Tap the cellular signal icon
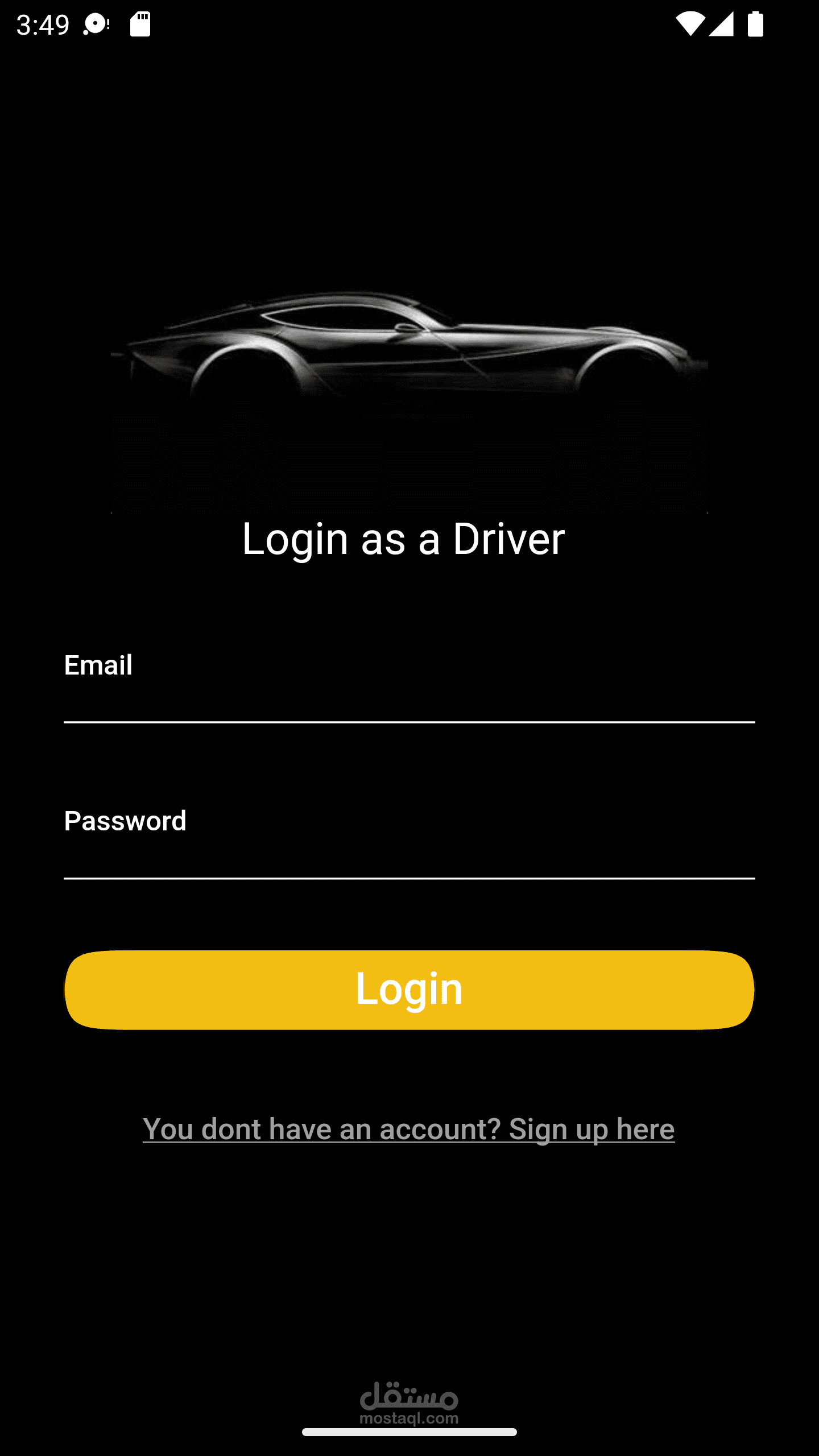This screenshot has height=1456, width=819. click(x=721, y=24)
